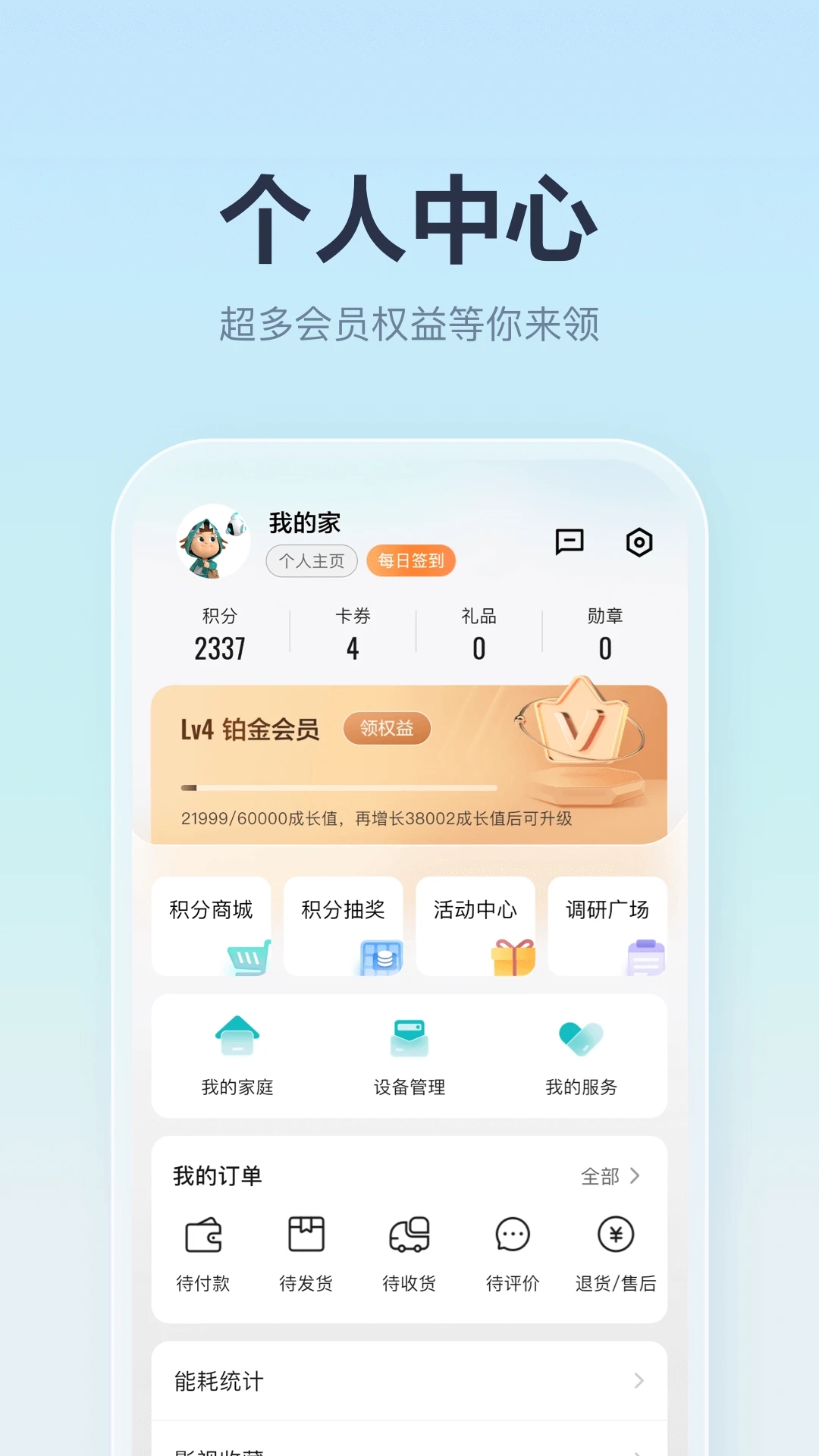Open the 积分商城 shopping cart icon
This screenshot has width=819, height=1456.
[x=247, y=957]
